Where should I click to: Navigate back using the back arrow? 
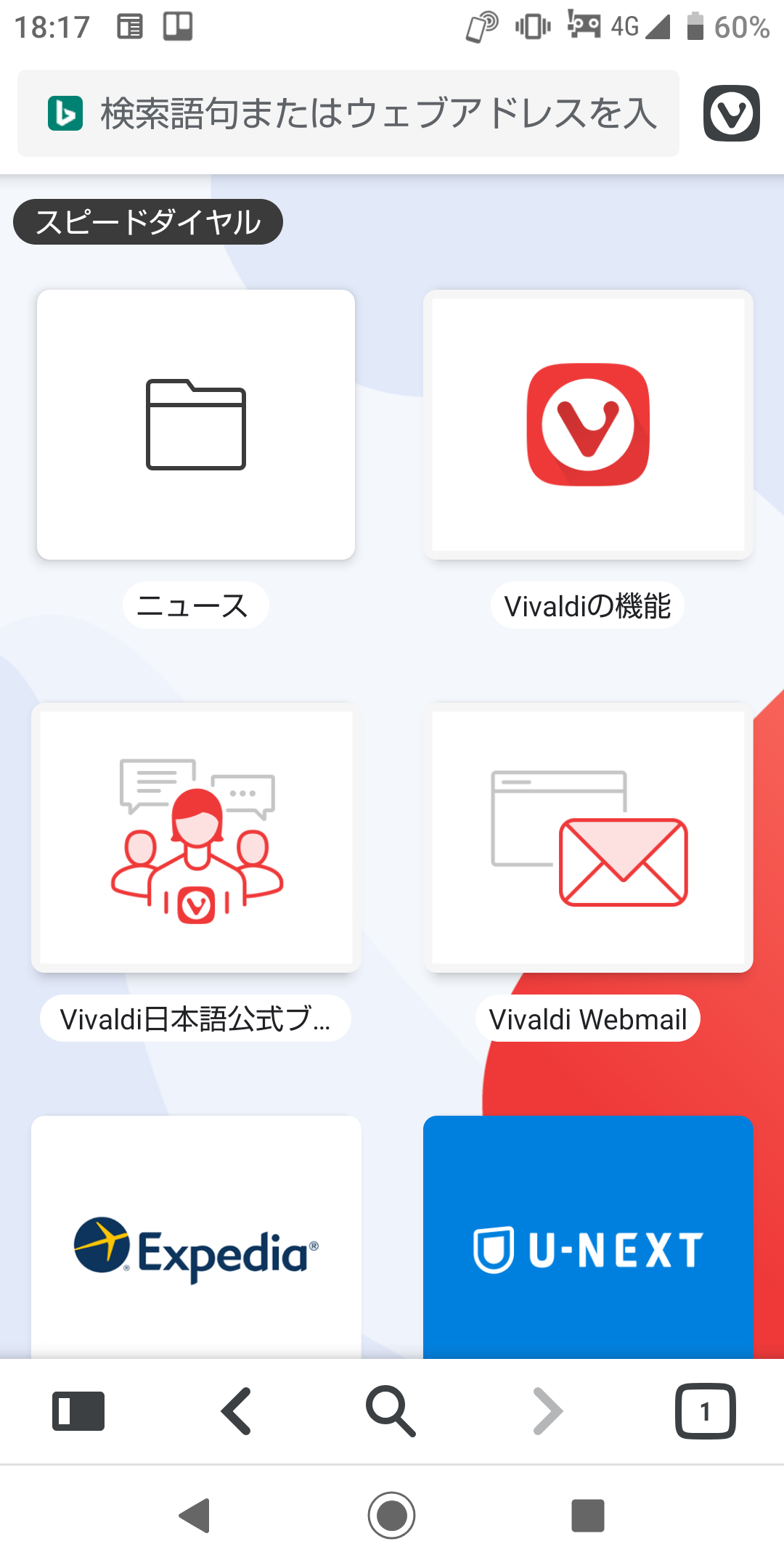click(x=234, y=1410)
